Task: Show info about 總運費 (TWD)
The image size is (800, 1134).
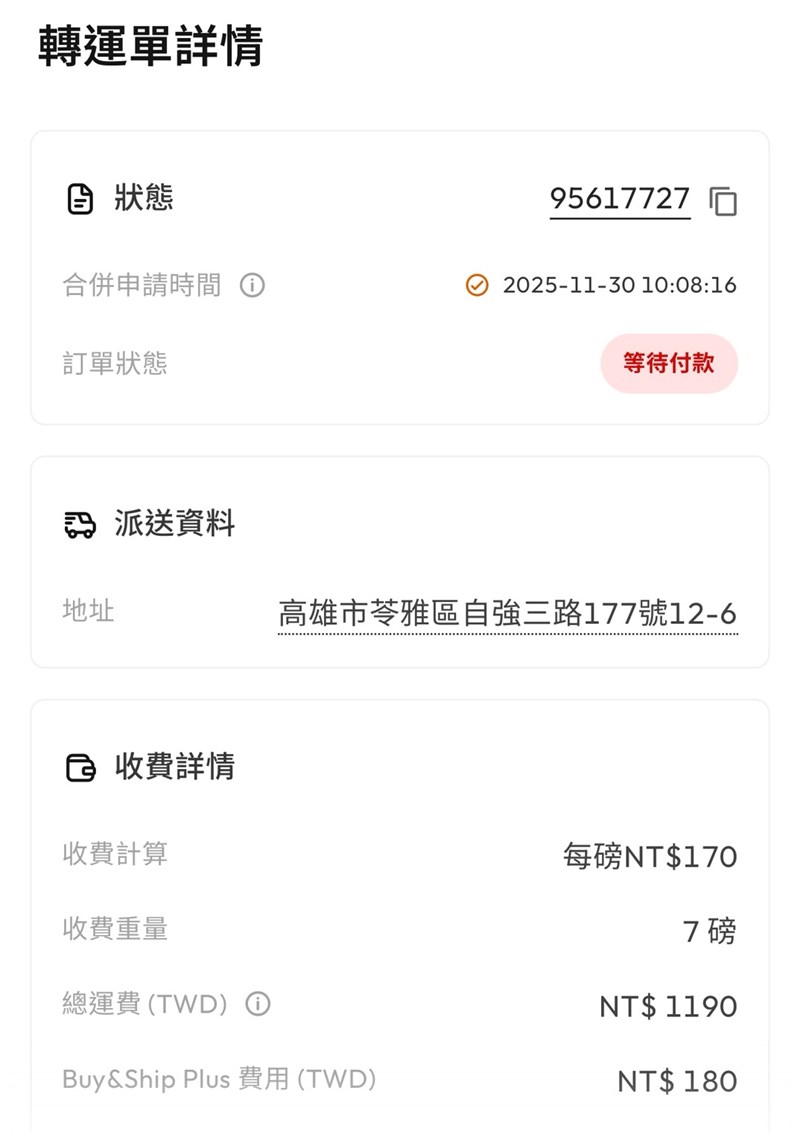Action: (x=258, y=1004)
